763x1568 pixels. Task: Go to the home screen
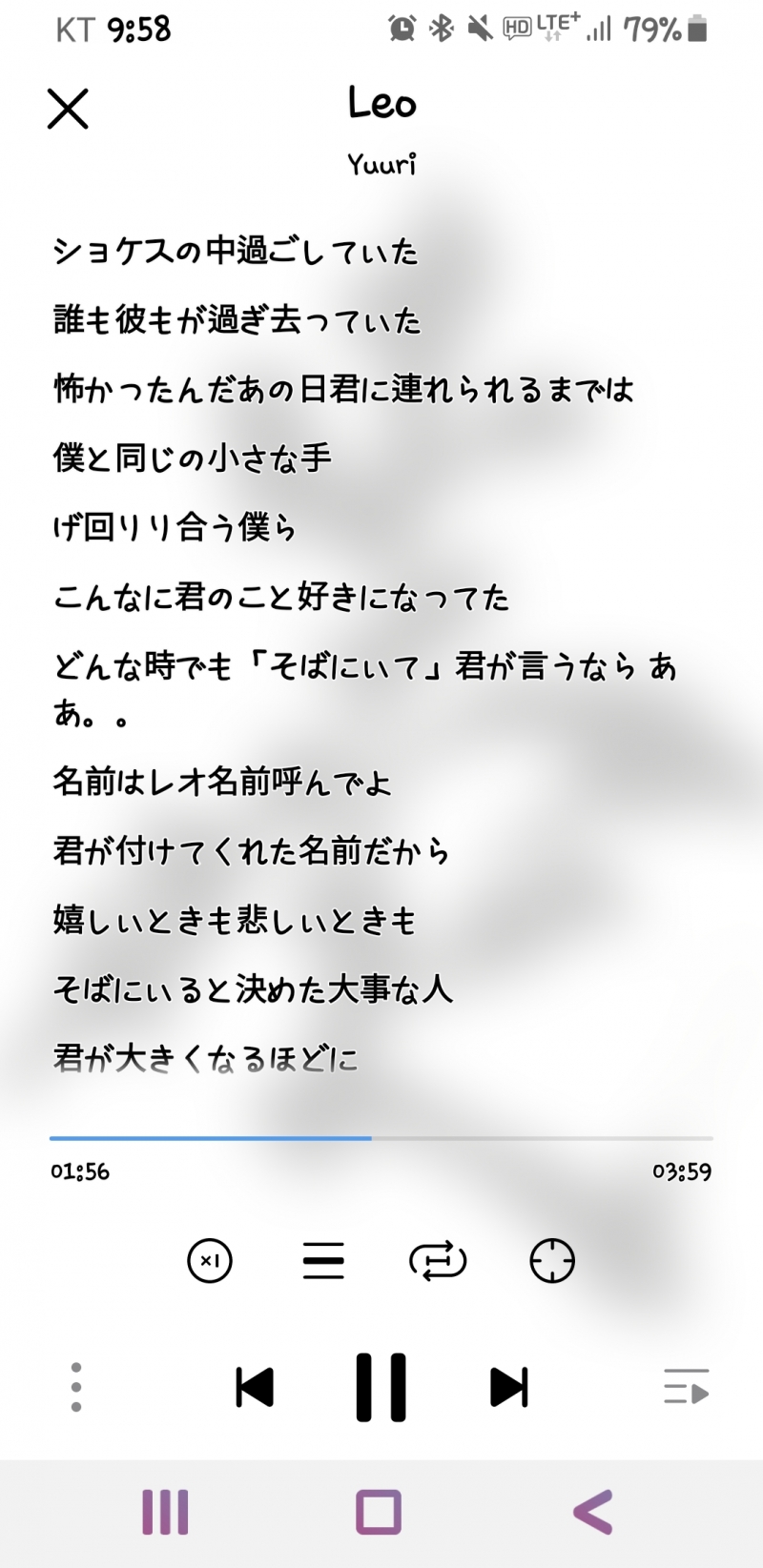[379, 1512]
